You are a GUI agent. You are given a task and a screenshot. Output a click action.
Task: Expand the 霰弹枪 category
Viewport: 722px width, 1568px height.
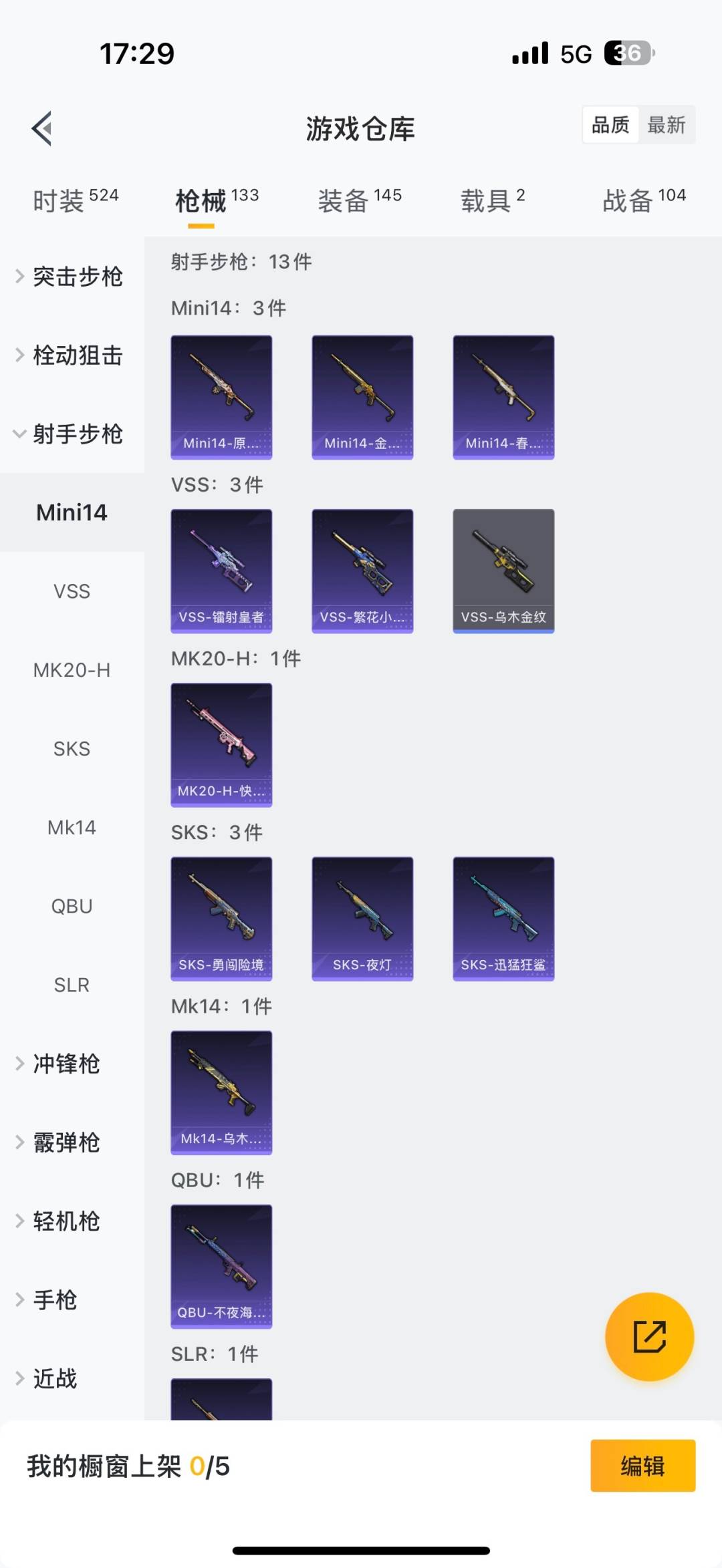67,1142
